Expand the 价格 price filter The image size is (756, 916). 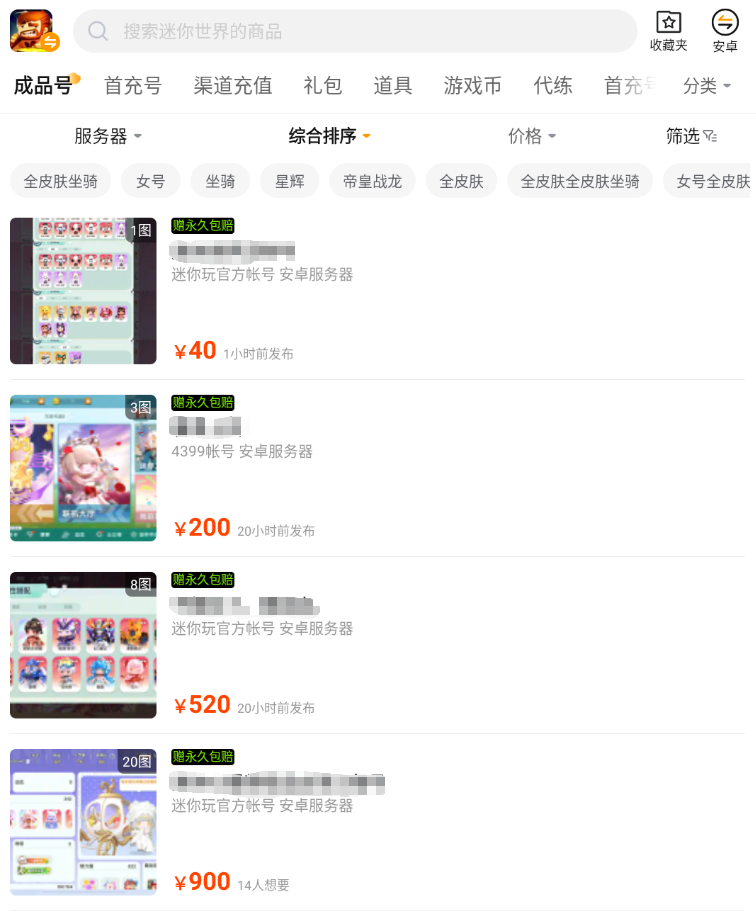click(x=532, y=136)
